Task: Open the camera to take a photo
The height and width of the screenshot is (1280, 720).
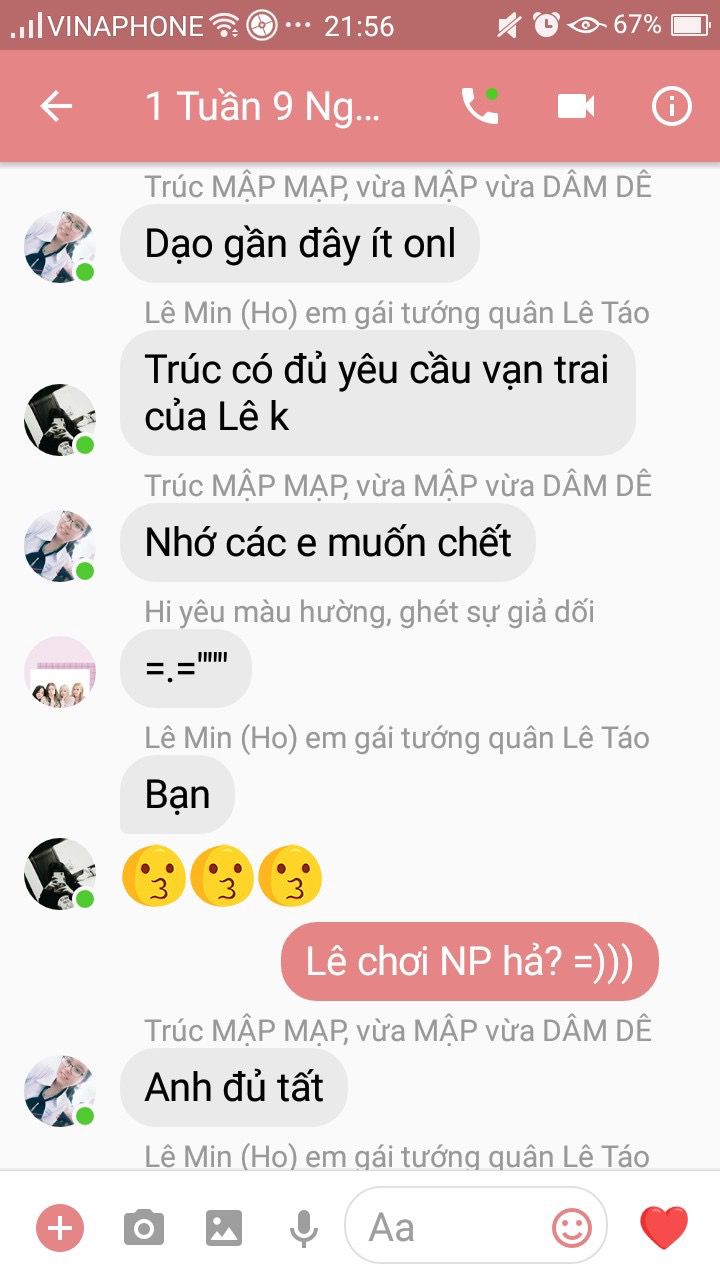Action: pos(144,1227)
